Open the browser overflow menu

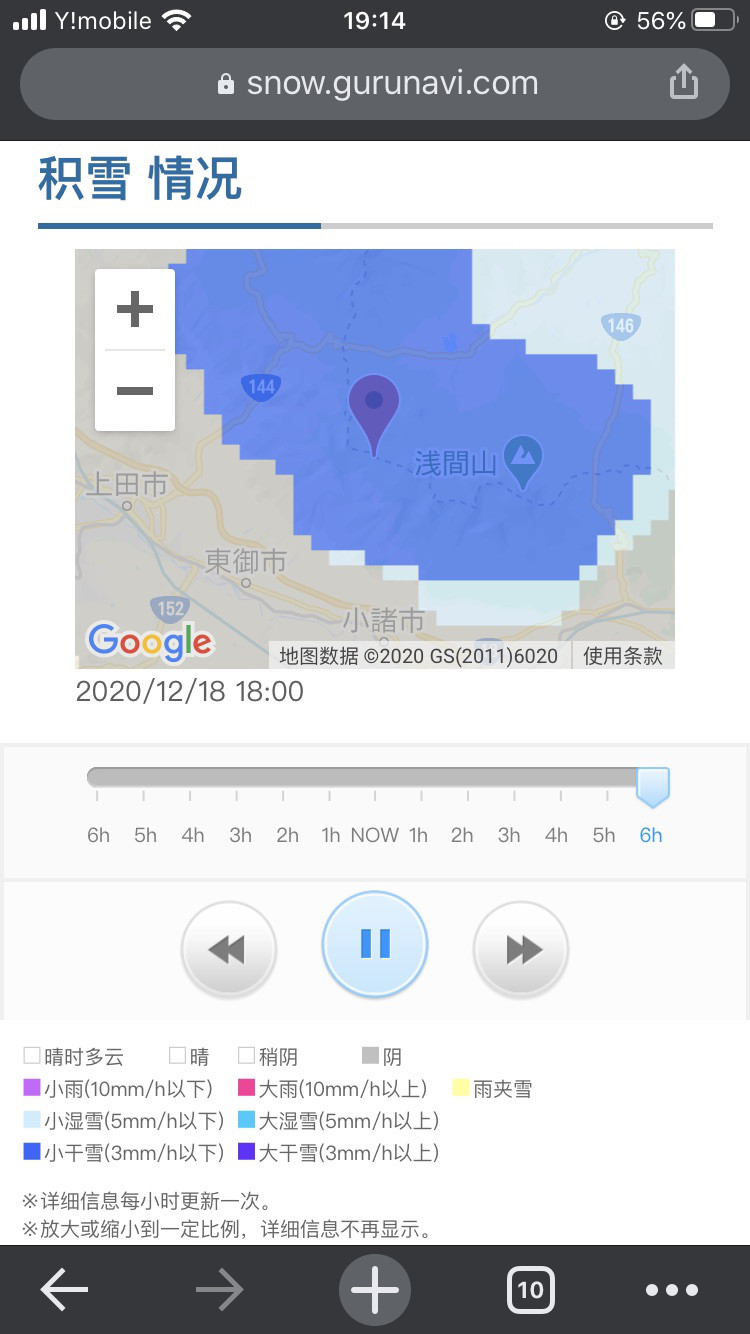[x=671, y=1290]
